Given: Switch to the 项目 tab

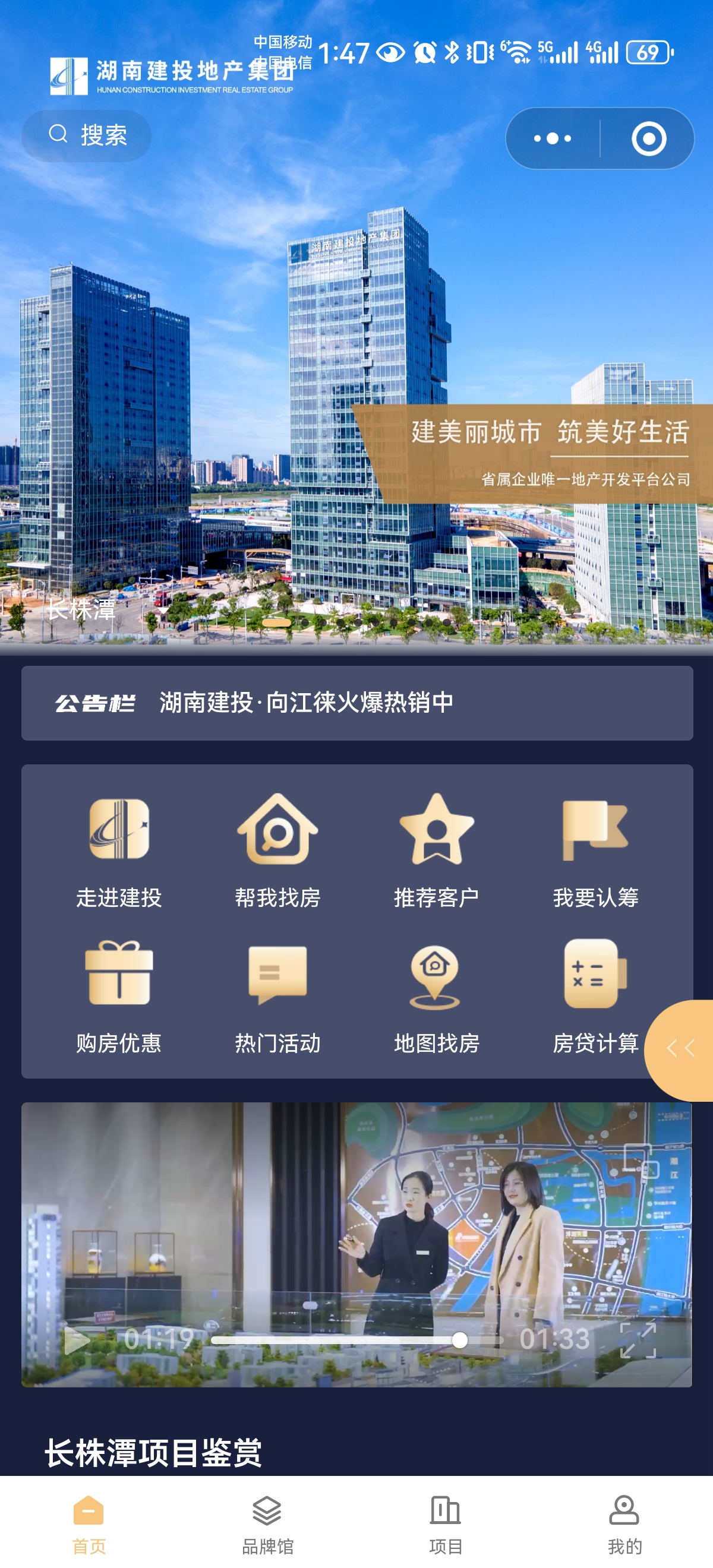Looking at the screenshot, I should [x=446, y=1520].
